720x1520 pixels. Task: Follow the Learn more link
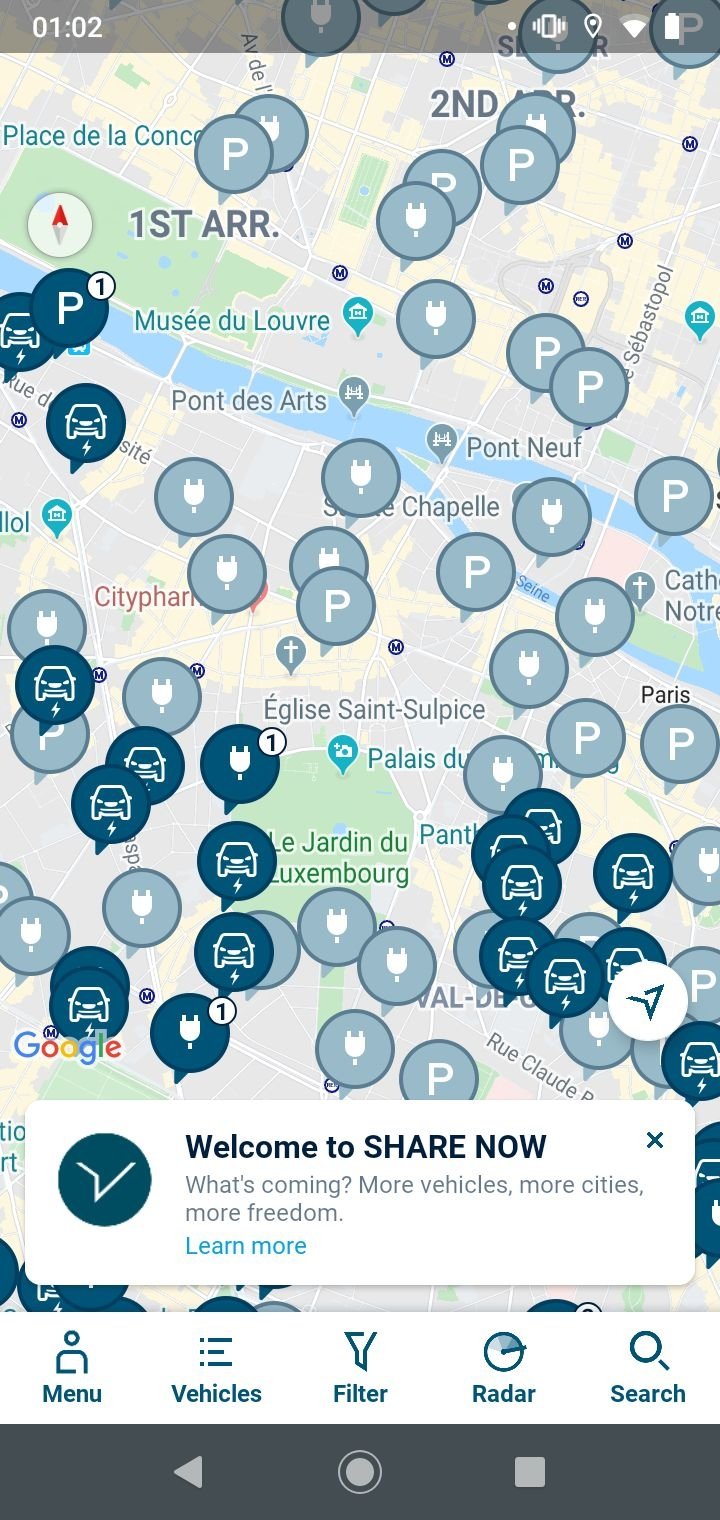click(x=246, y=1245)
